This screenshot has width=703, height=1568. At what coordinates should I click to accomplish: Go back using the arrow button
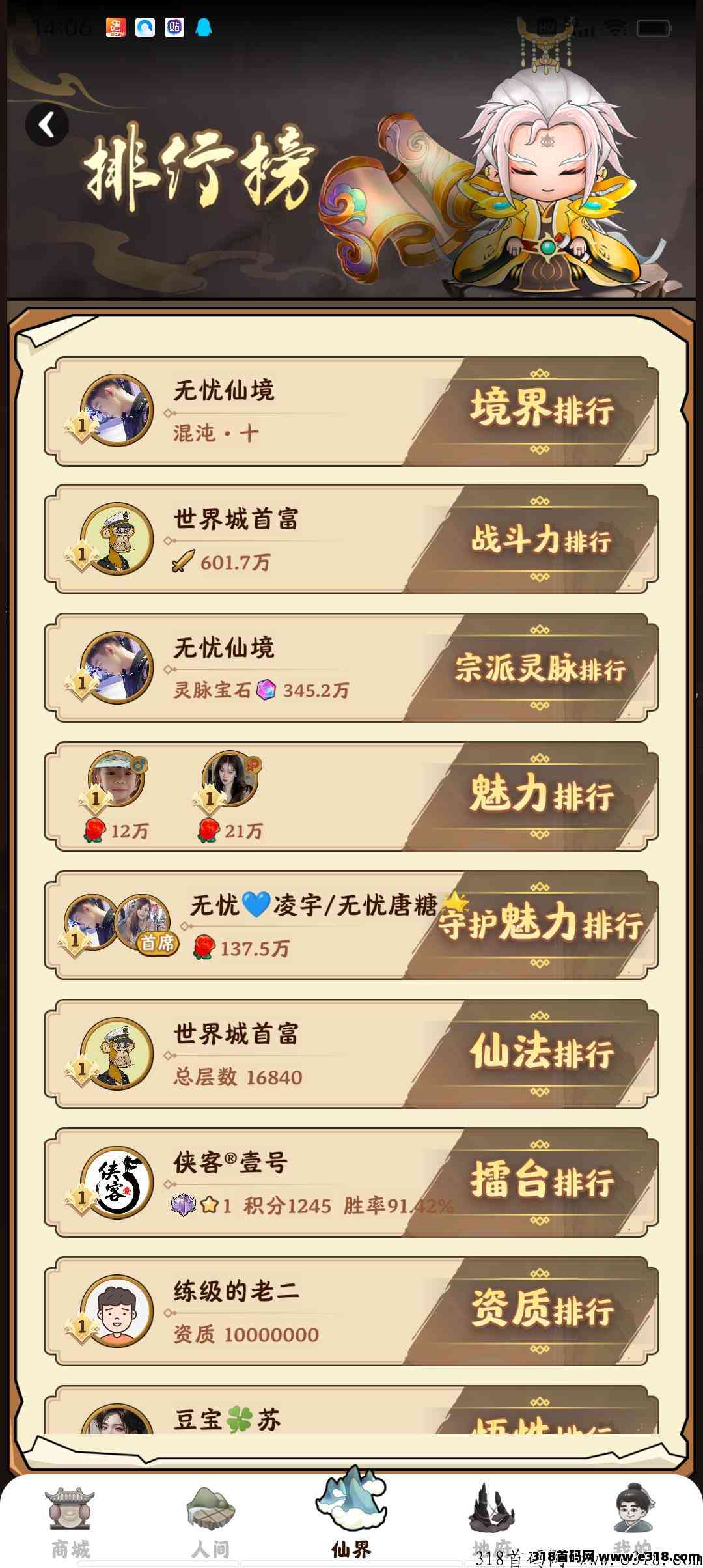(x=47, y=124)
